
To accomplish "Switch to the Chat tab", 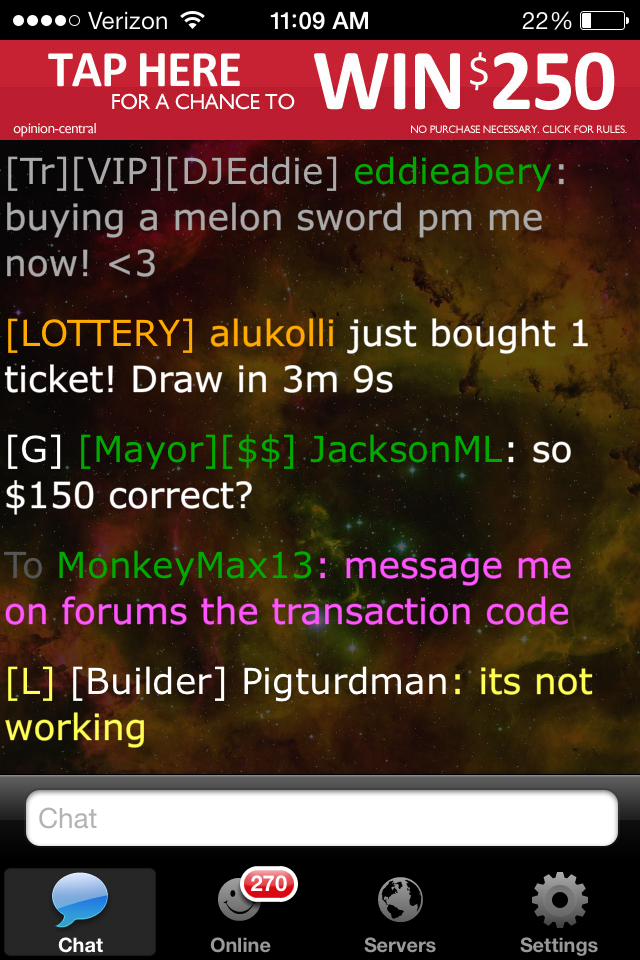I will (x=80, y=912).
